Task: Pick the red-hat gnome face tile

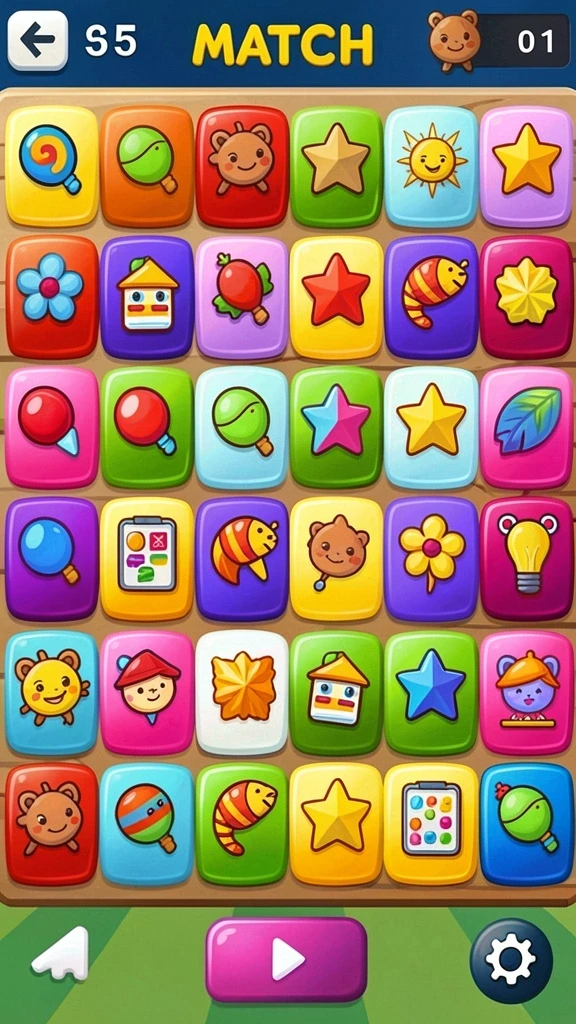Action: [x=147, y=692]
